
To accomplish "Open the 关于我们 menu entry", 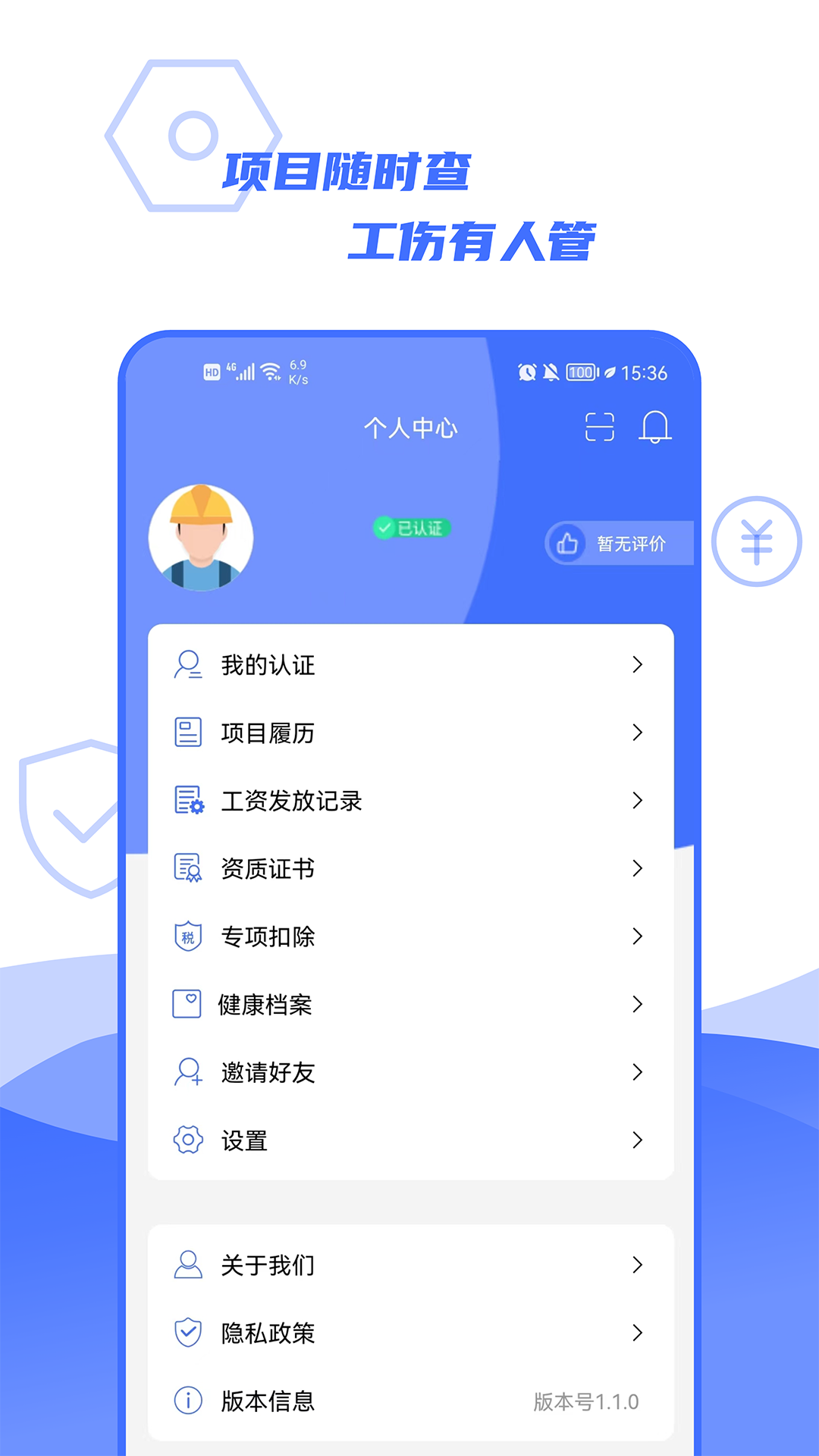I will (267, 1265).
